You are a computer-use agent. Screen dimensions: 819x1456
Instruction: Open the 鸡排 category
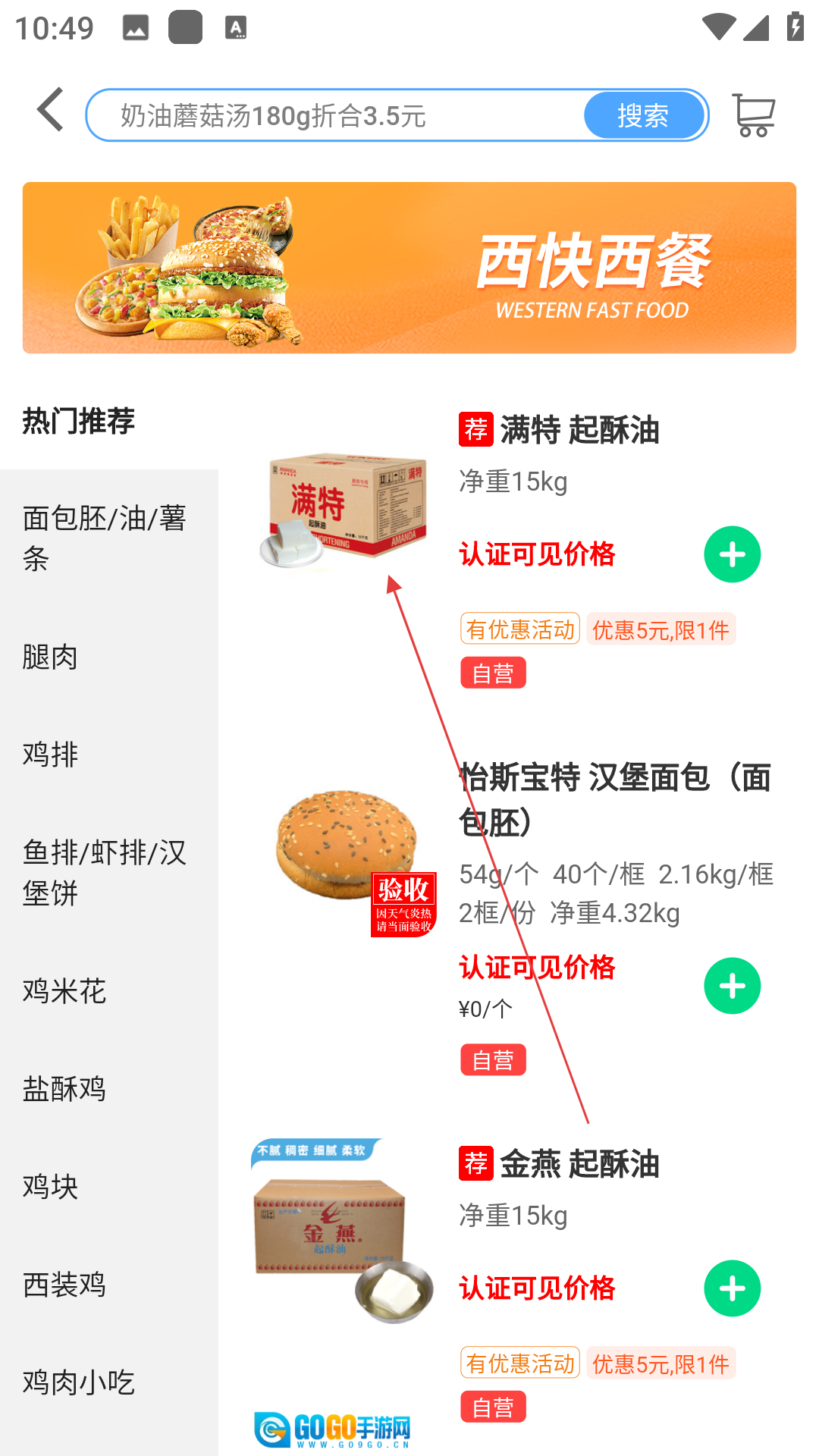pos(50,754)
